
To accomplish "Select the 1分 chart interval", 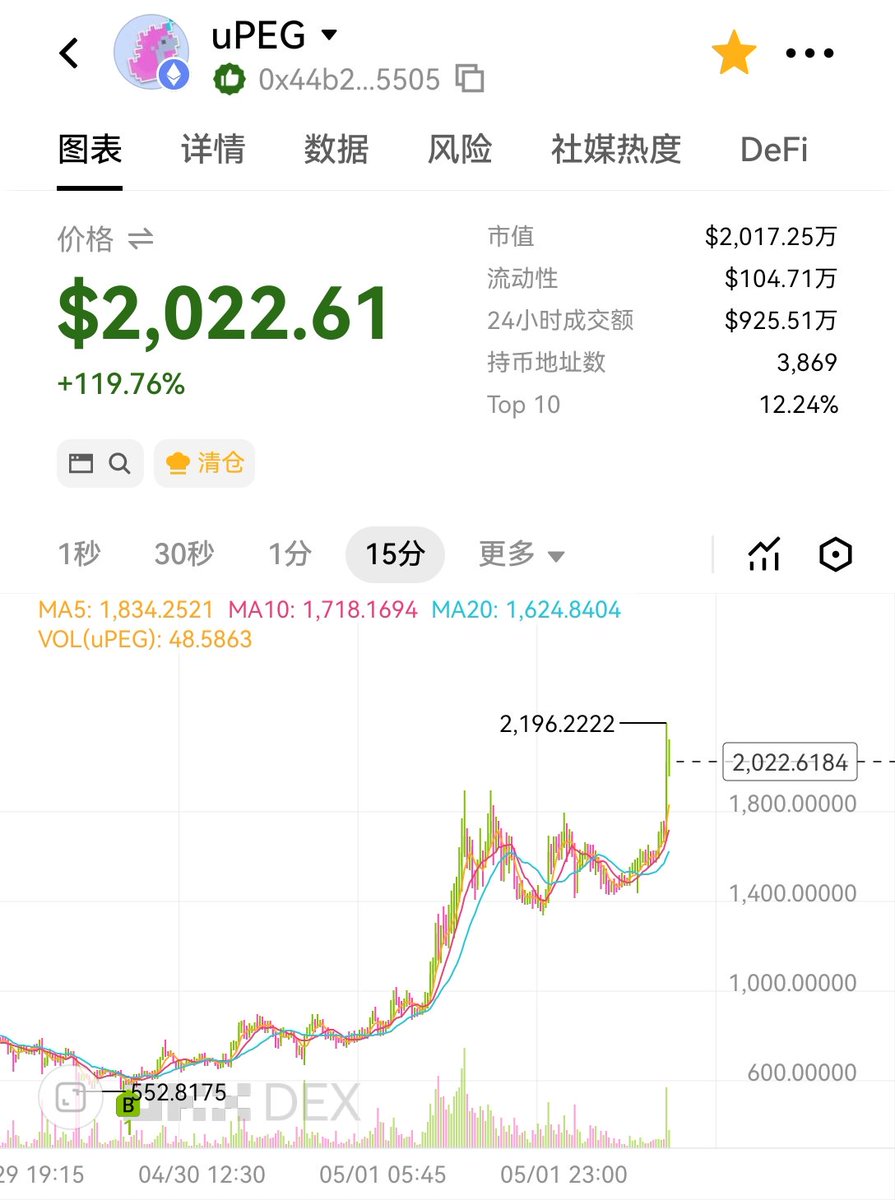I will coord(289,553).
